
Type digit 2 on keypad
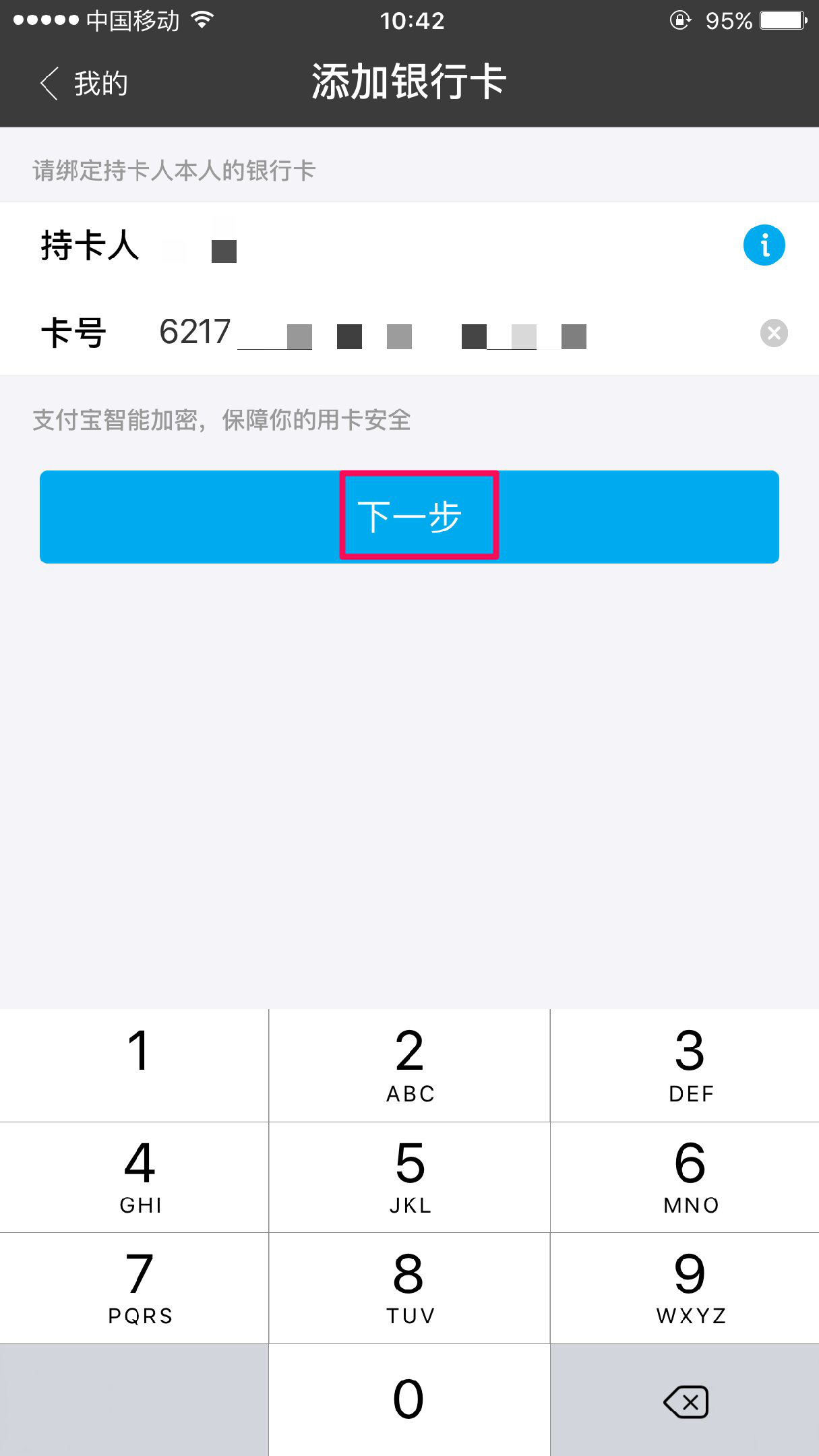coord(409,1065)
